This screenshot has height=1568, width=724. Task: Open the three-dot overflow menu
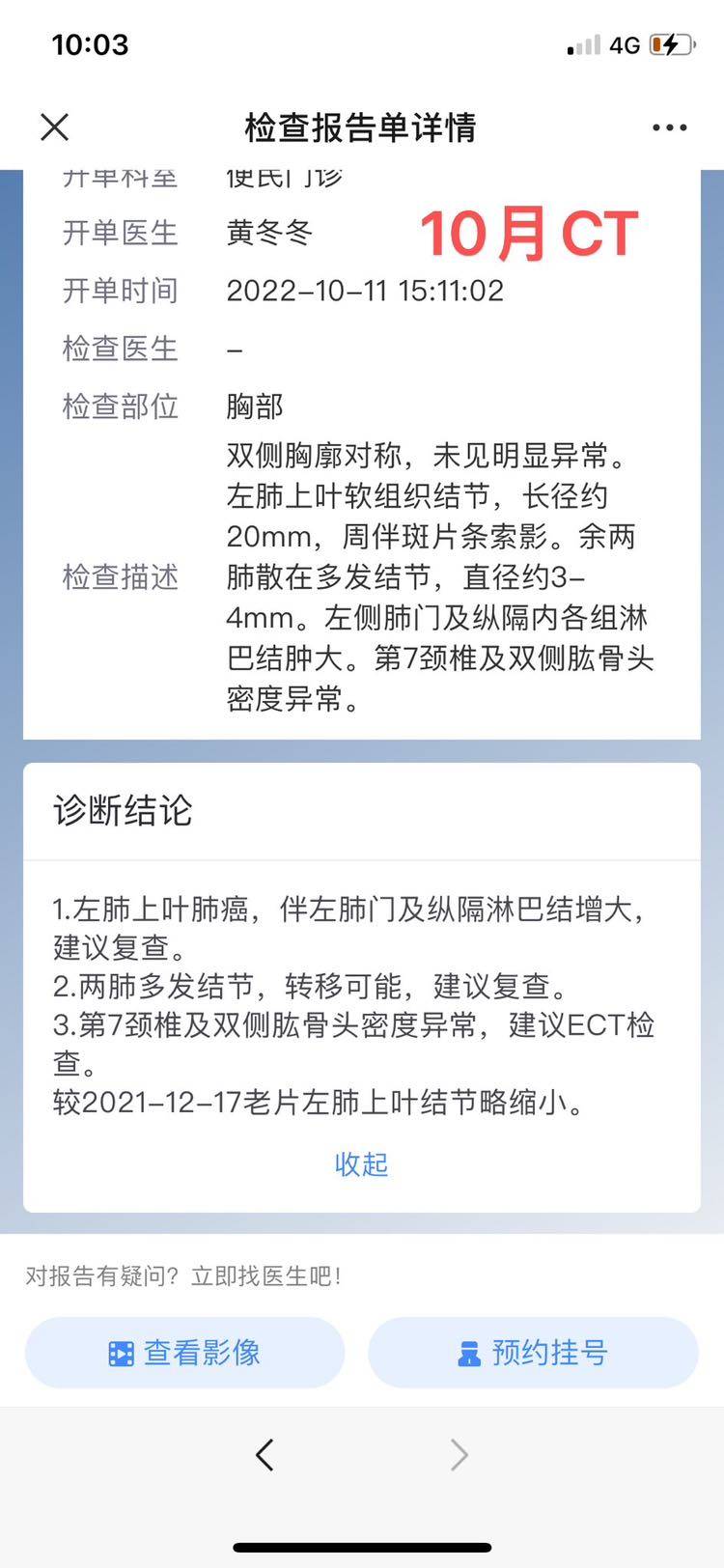669,127
